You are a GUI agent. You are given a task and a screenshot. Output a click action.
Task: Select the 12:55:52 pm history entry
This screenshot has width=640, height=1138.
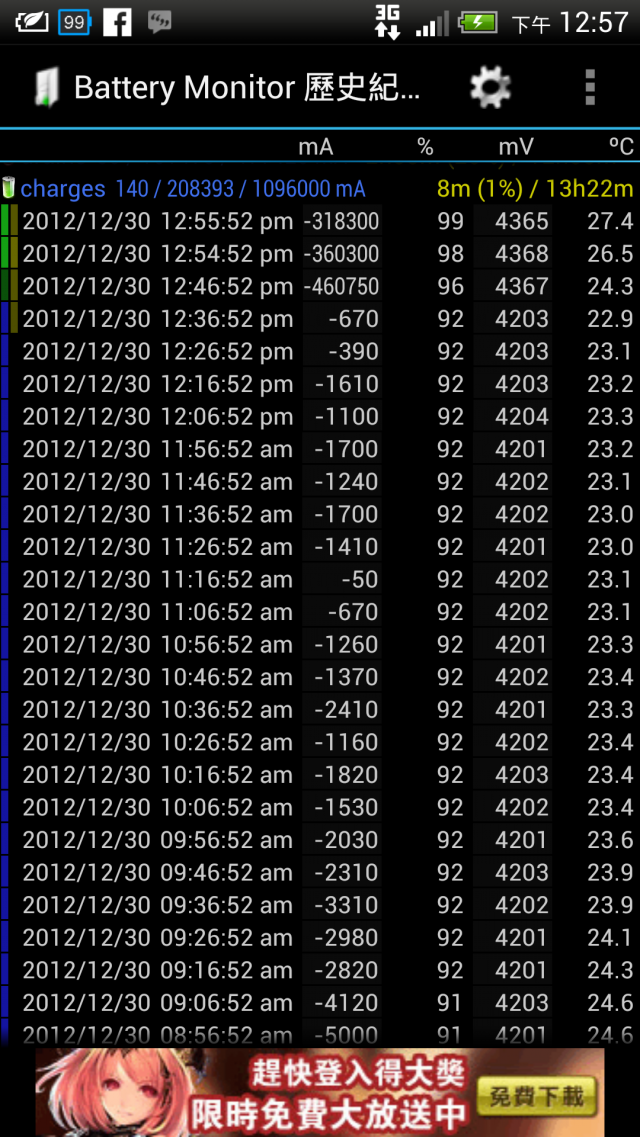pyautogui.click(x=320, y=221)
